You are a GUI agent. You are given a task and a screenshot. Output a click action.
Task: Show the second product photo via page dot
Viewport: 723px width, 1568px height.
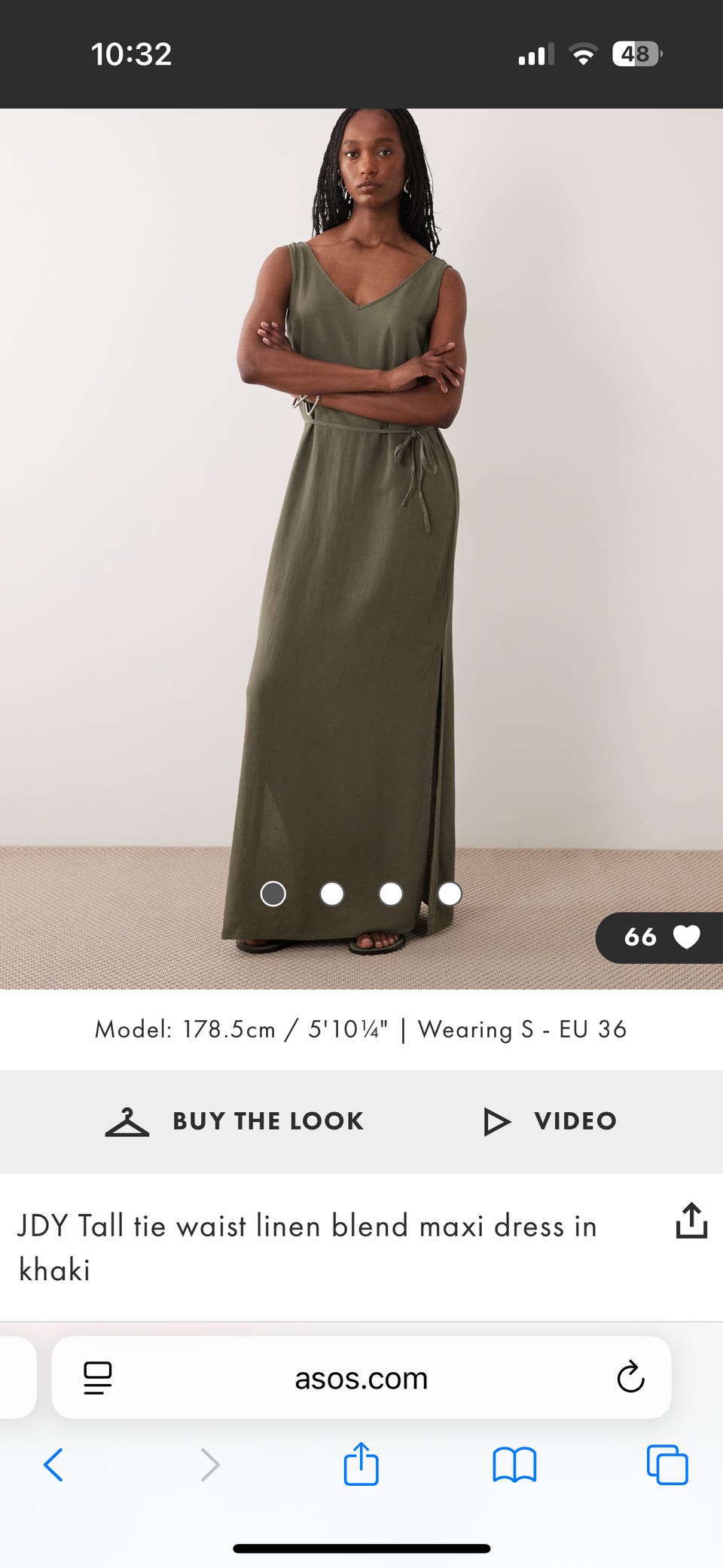click(332, 894)
